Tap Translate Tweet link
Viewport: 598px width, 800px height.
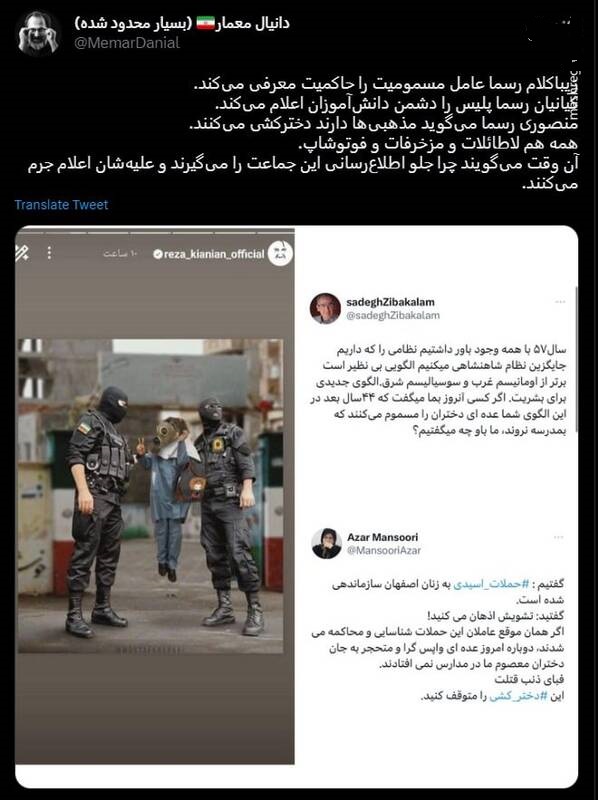click(61, 205)
